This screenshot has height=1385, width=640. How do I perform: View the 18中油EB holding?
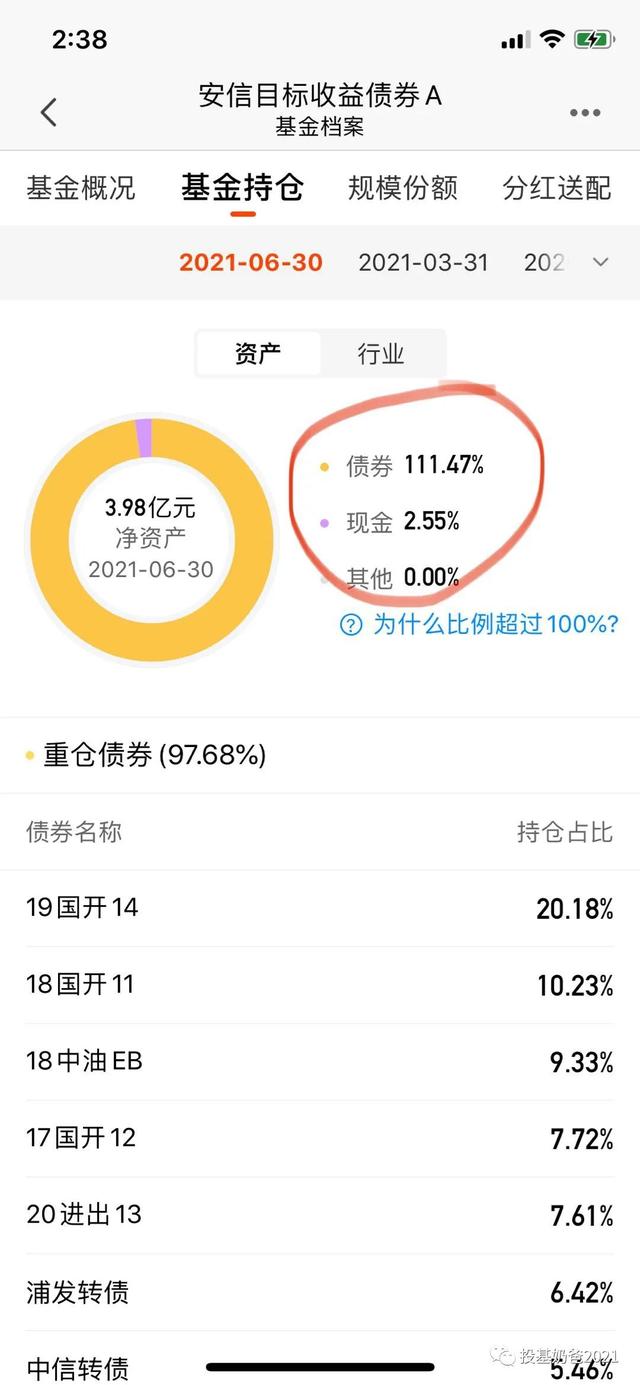(320, 1062)
